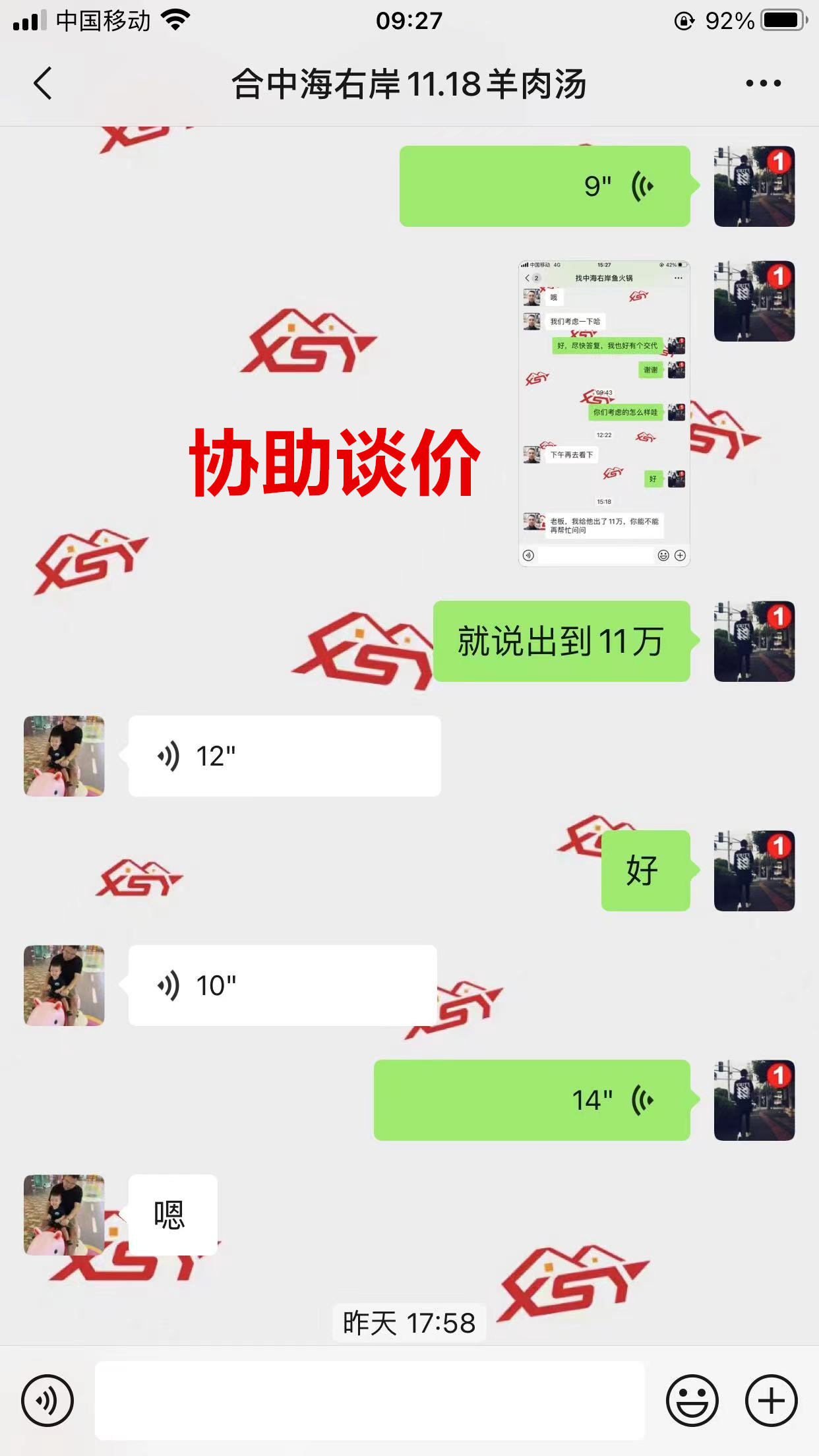Open the shared chat screenshot image
819x1456 pixels.
point(603,413)
